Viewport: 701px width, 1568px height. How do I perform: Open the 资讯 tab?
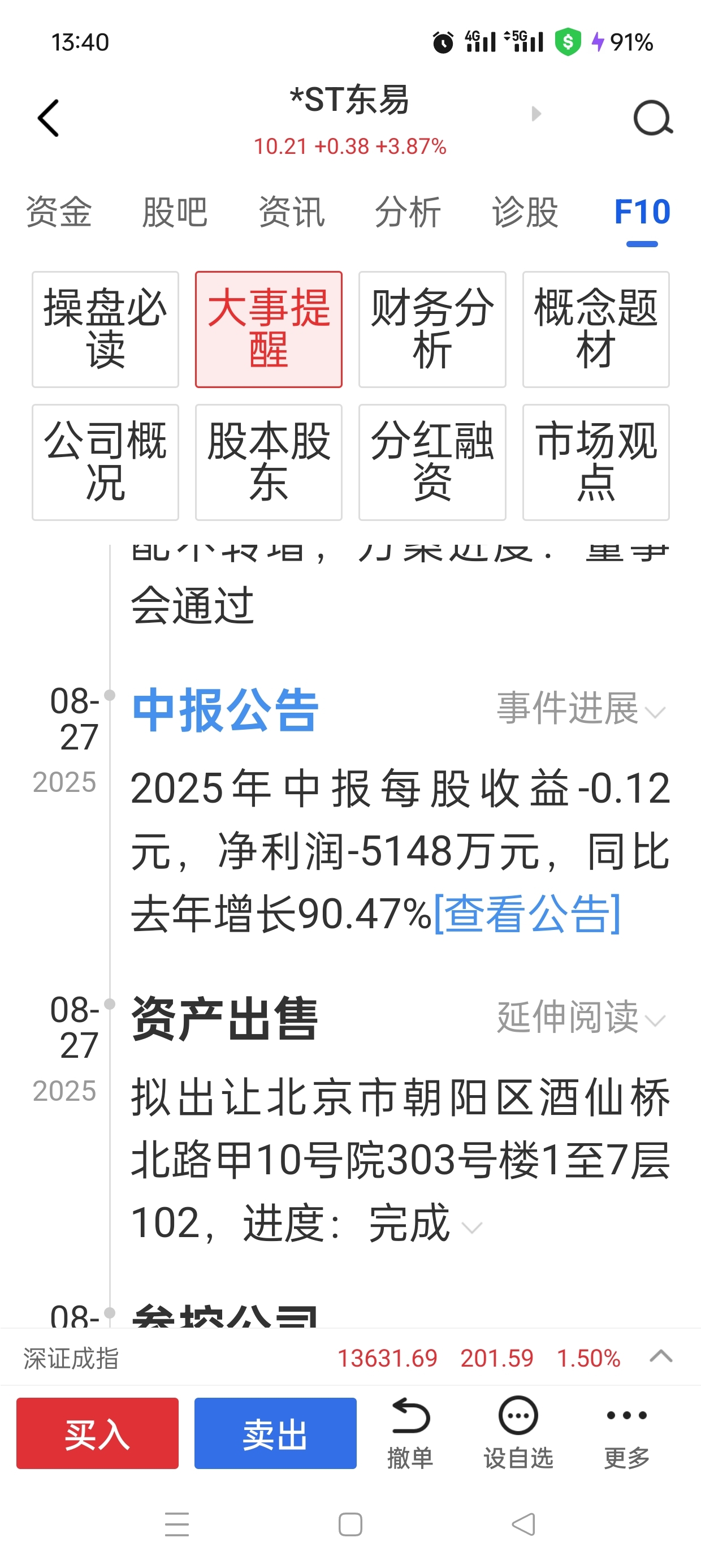pos(292,213)
